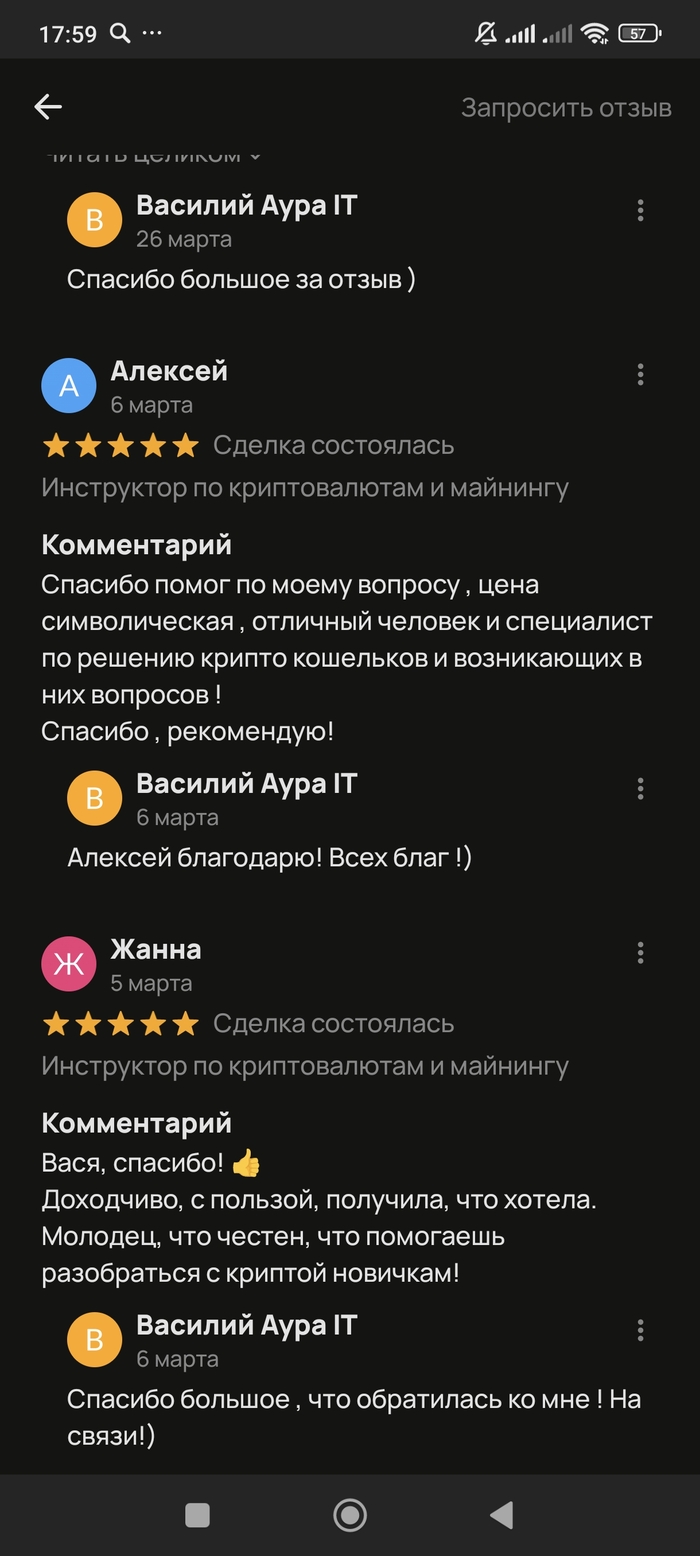Viewport: 700px width, 1556px height.
Task: Open options for the reply "Алексей благодарю"
Action: click(x=640, y=789)
